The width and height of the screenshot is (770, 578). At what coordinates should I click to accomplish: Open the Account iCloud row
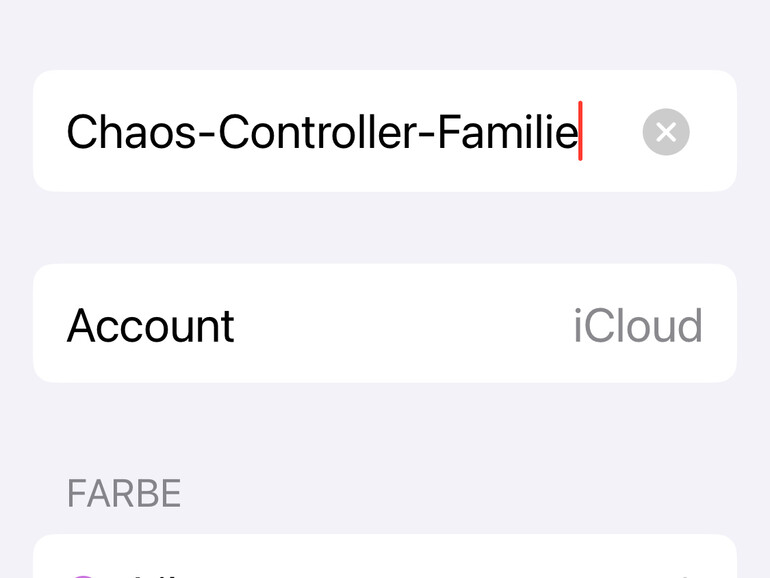coord(385,325)
